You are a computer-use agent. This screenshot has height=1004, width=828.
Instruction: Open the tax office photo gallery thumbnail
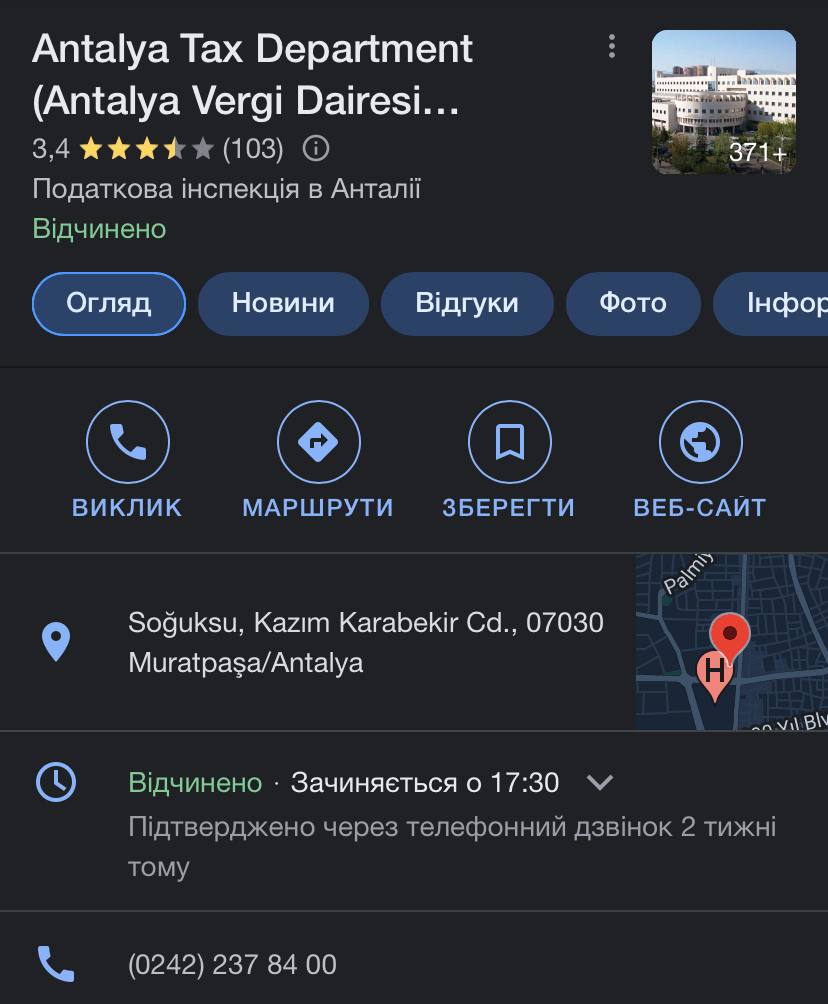(723, 102)
